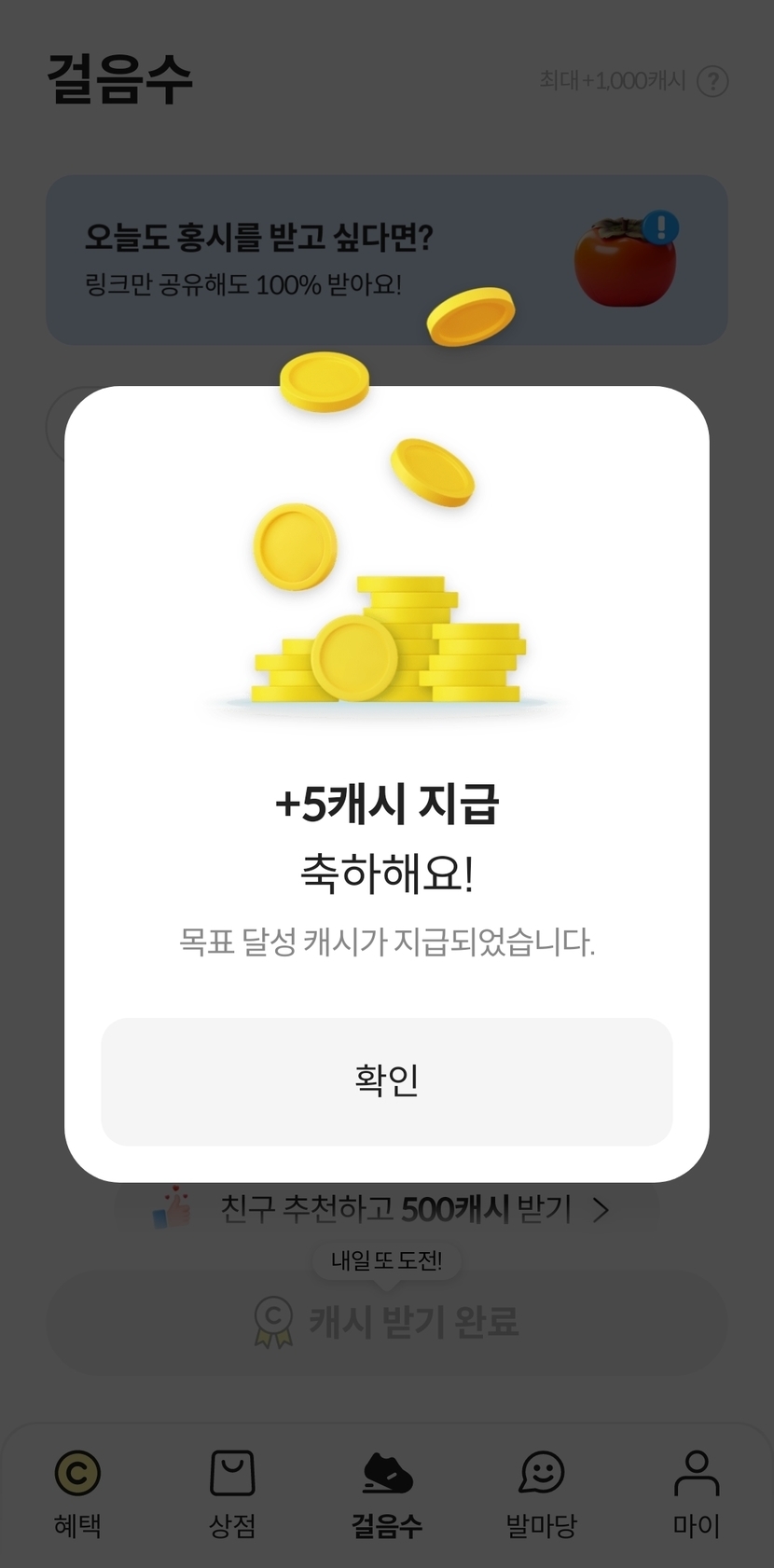Open the 홍시 link sharing banner
The height and width of the screenshot is (1568, 774).
click(x=280, y=259)
